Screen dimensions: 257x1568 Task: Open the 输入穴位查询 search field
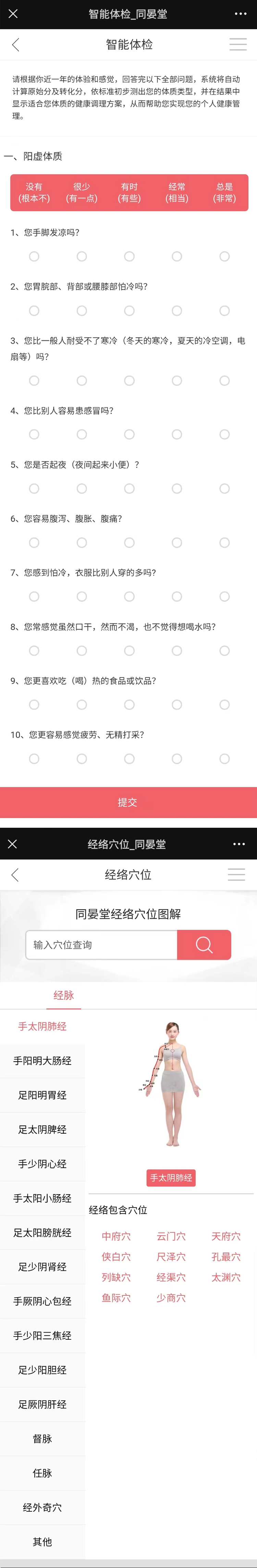(x=101, y=945)
